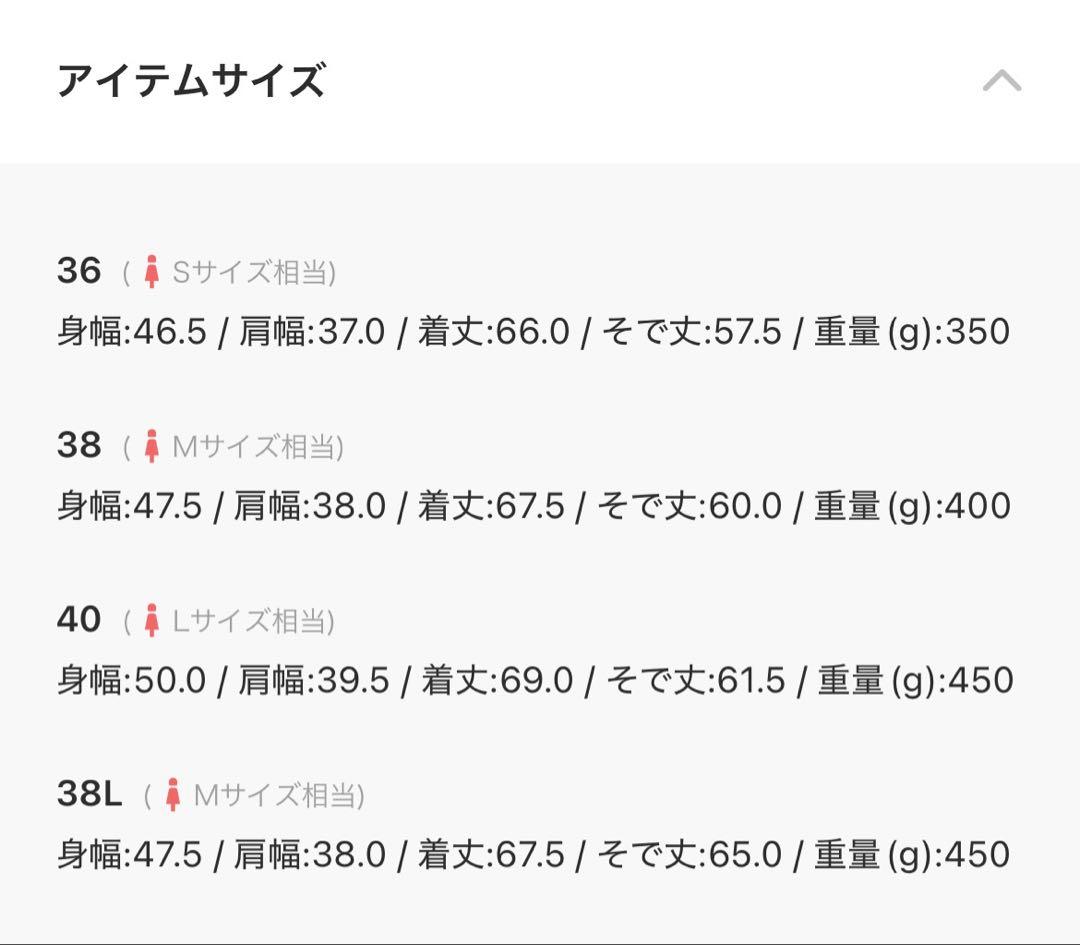The image size is (1080, 945).
Task: Collapse the アイテムサイズ section
Action: 1001,81
